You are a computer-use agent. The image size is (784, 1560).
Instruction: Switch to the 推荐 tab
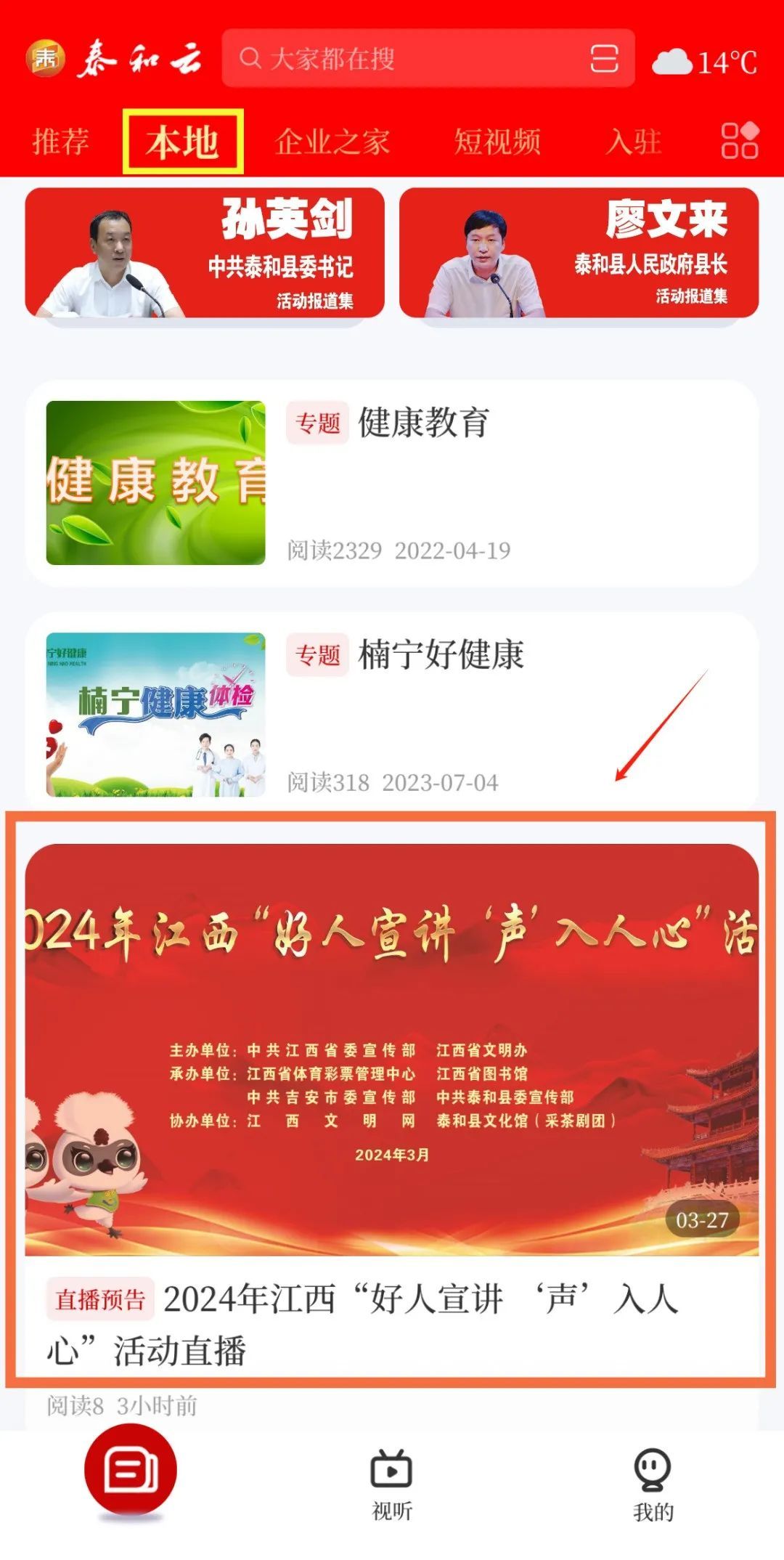click(61, 142)
